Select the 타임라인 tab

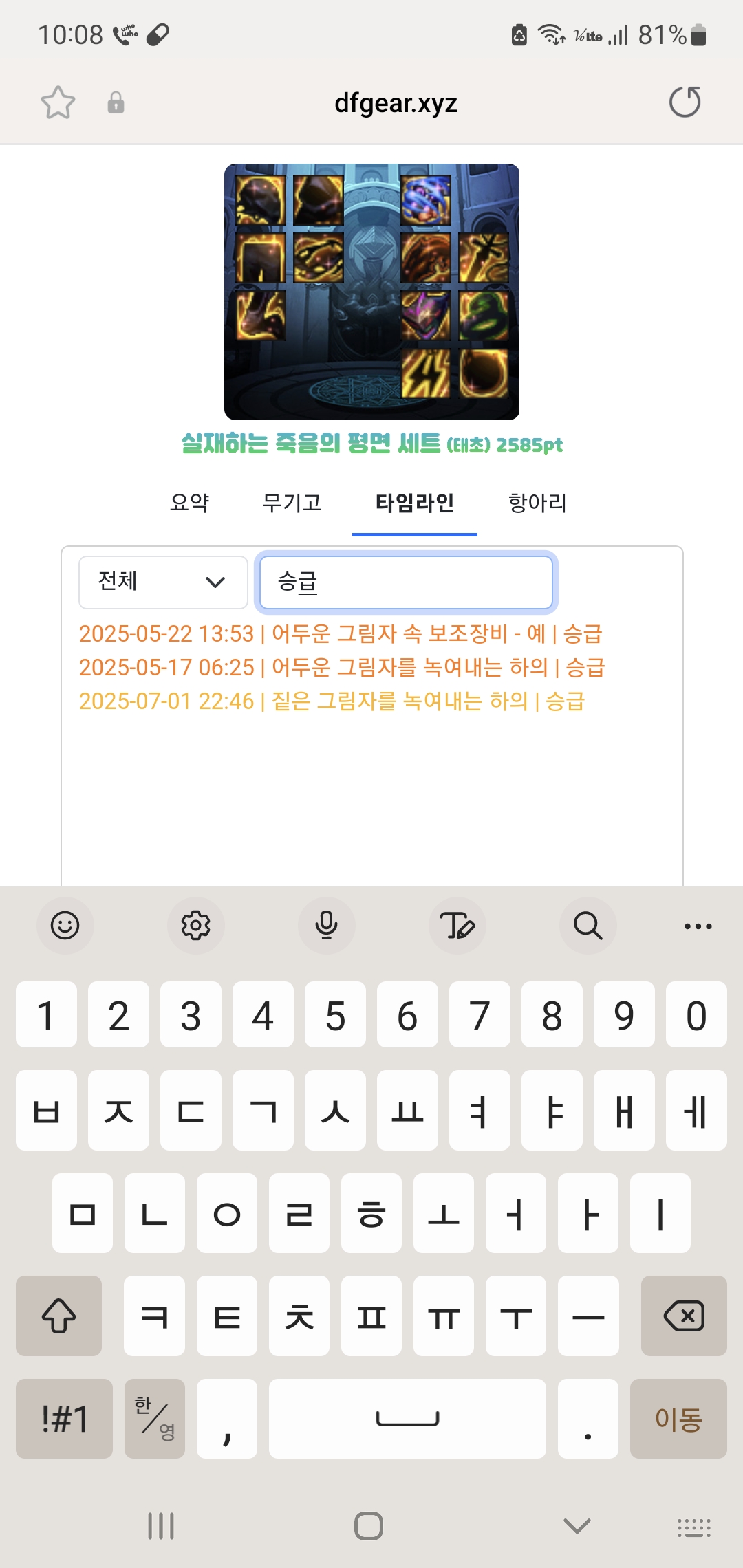click(414, 503)
